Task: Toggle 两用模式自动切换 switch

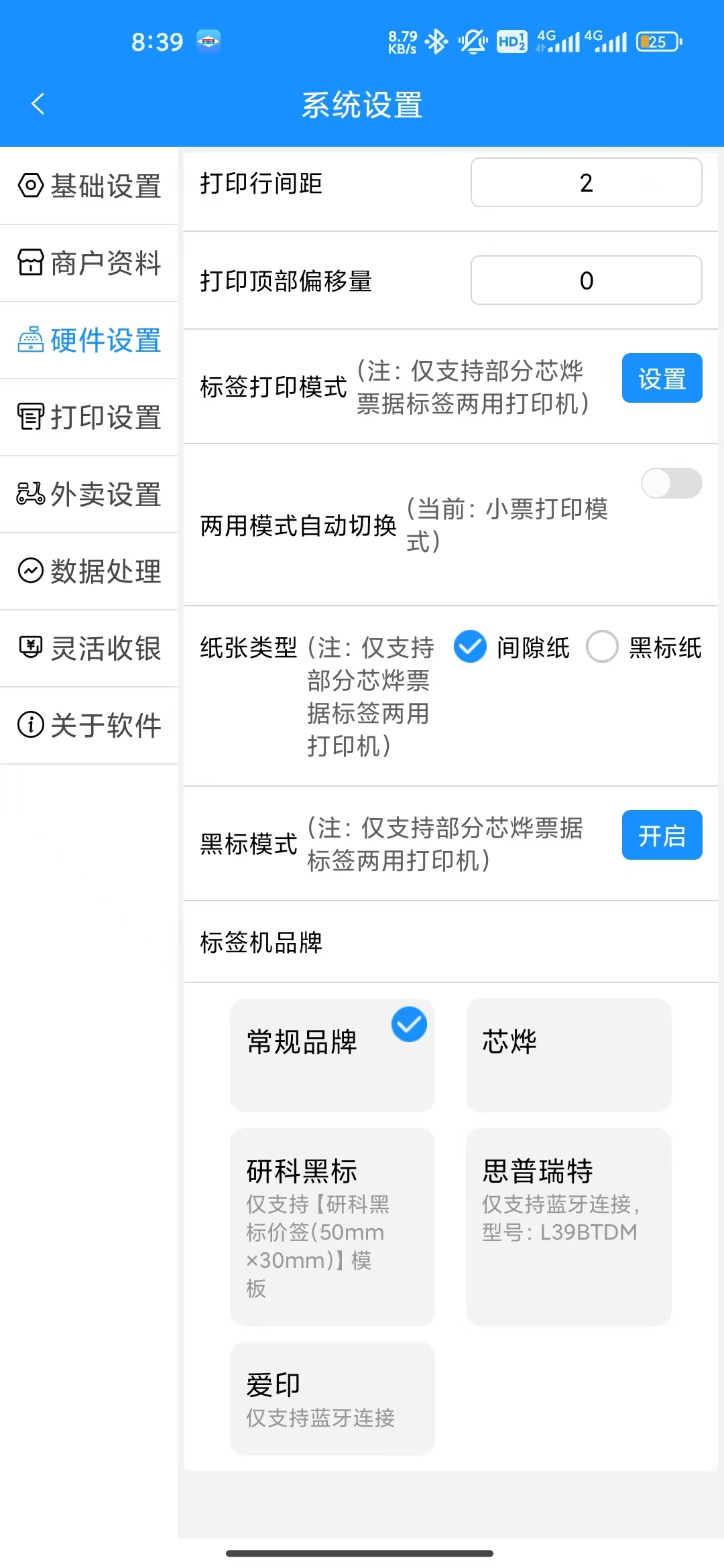Action: click(671, 483)
